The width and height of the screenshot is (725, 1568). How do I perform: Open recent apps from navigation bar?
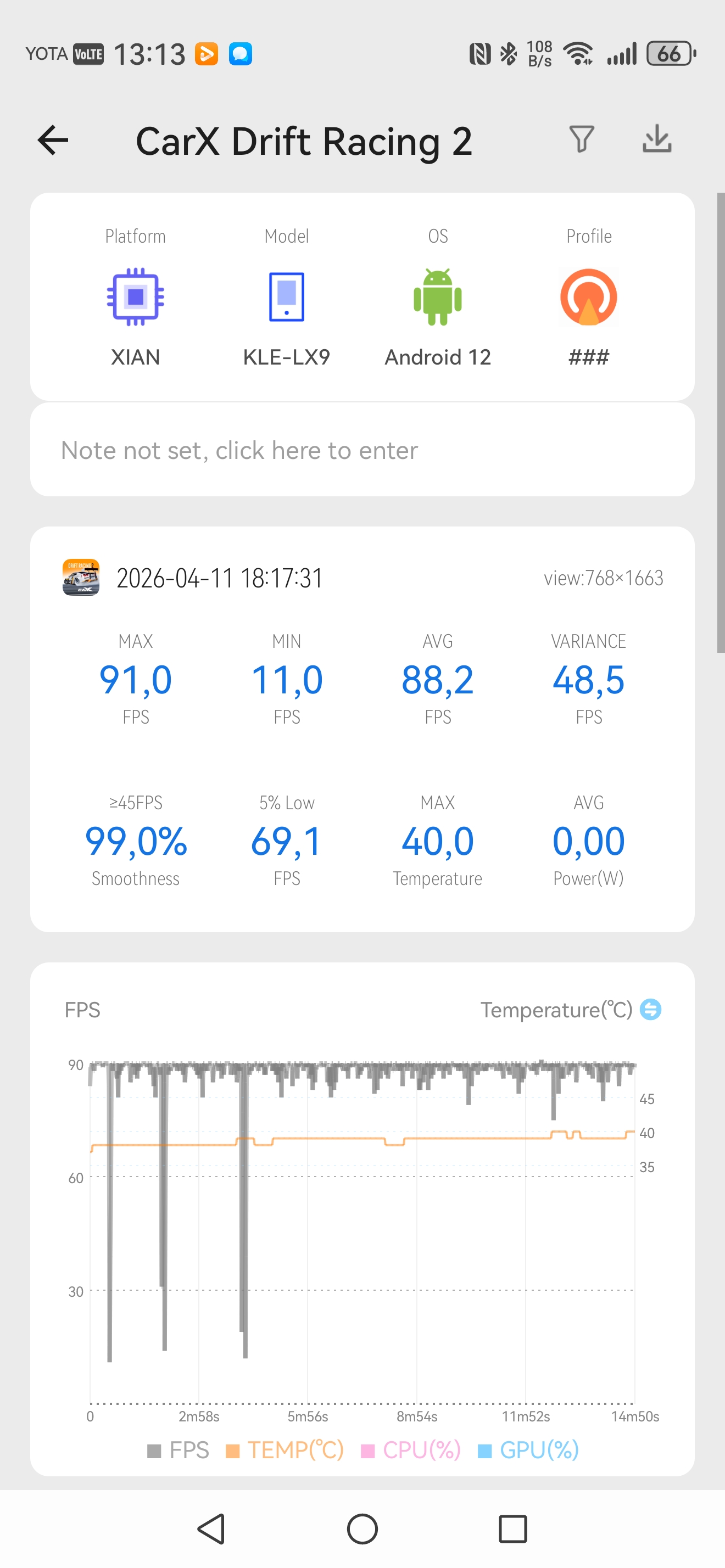512,1528
